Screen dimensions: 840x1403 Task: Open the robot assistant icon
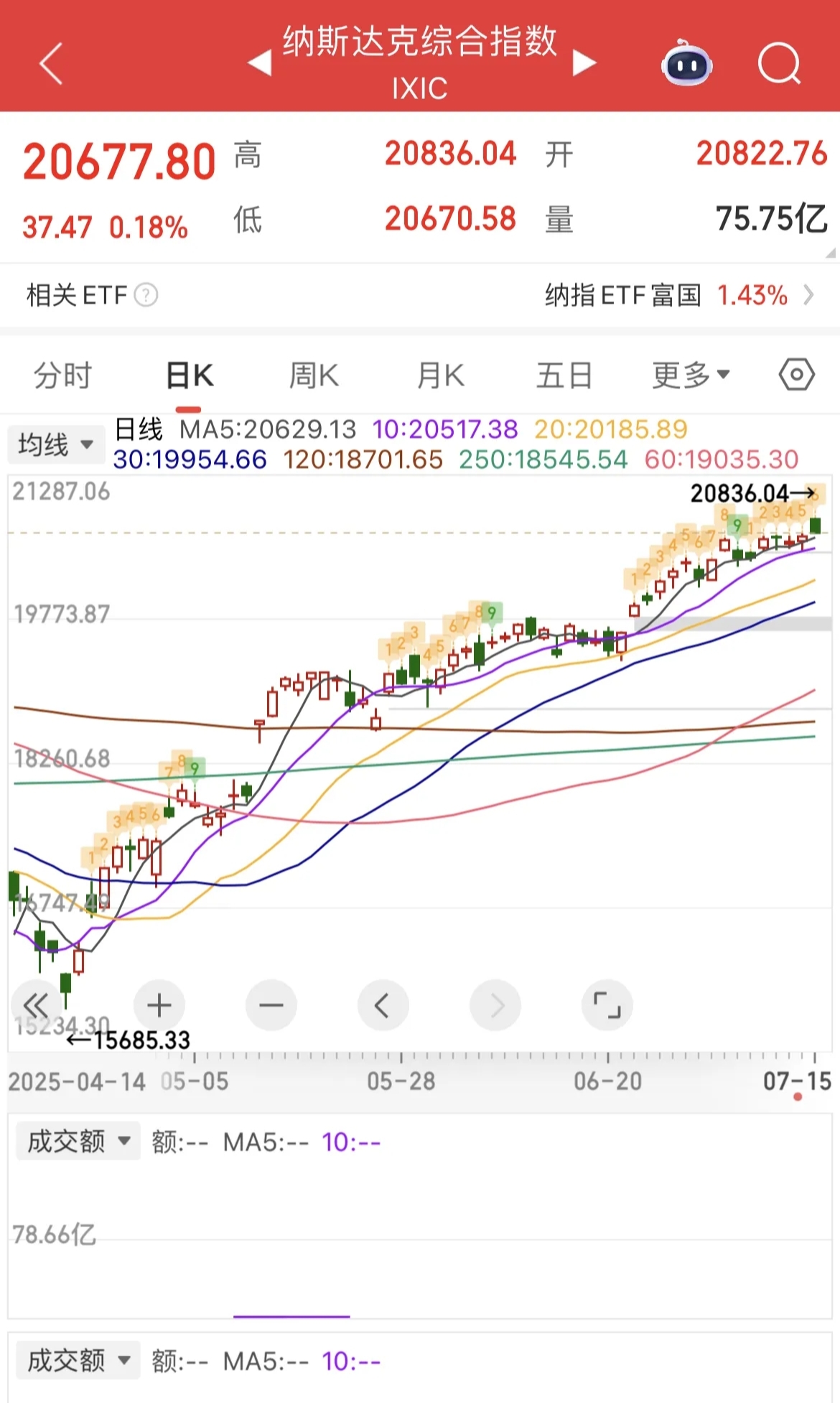(x=686, y=64)
